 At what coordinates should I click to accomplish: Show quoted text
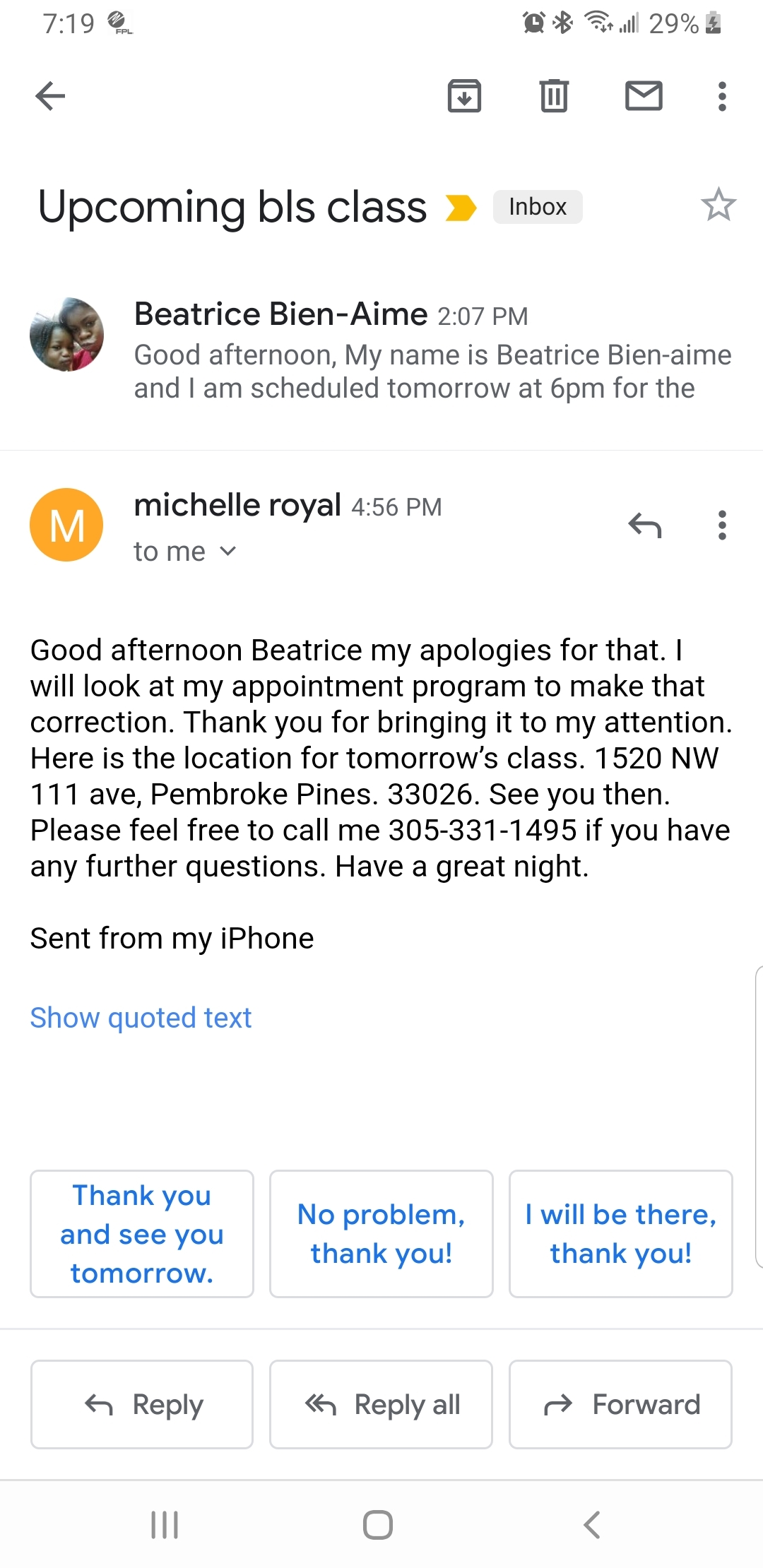pos(141,1018)
